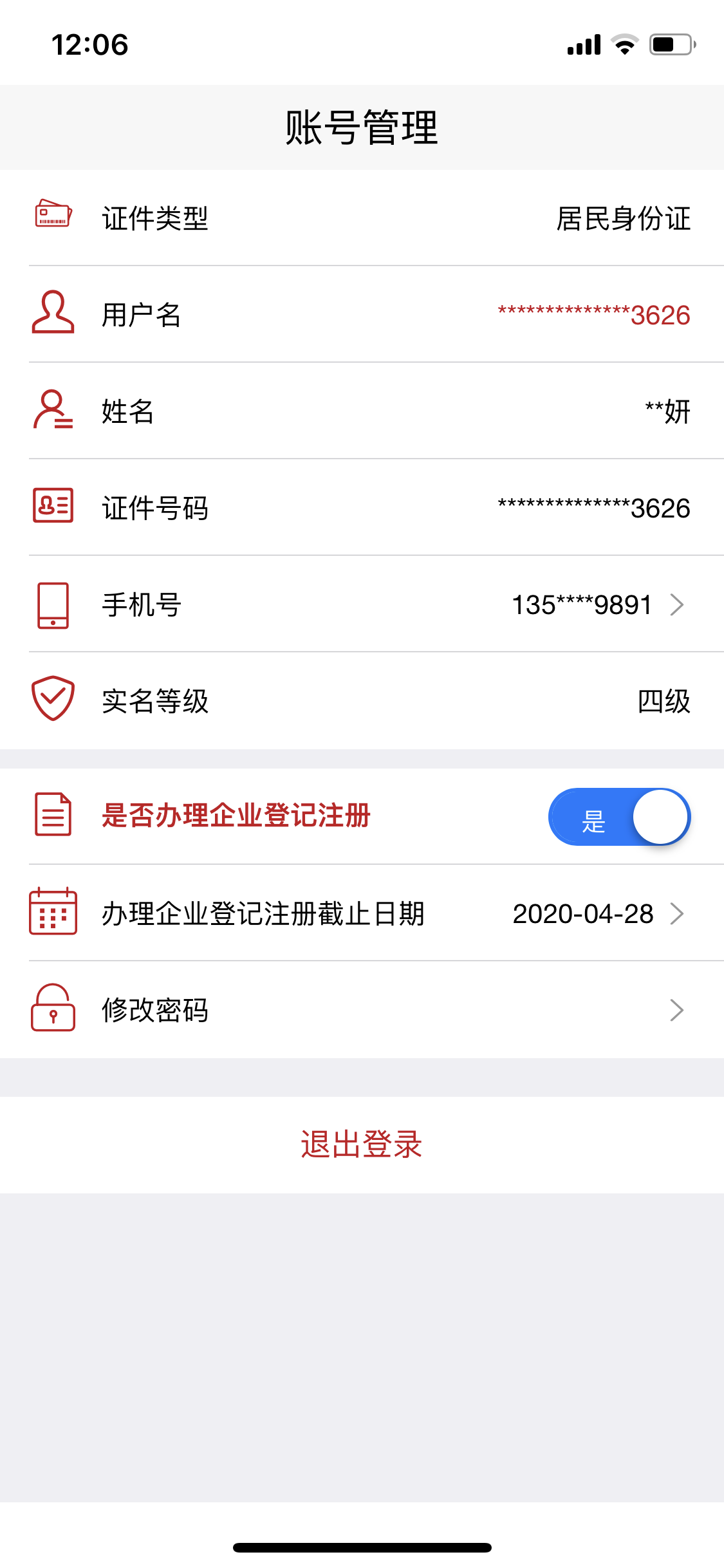This screenshot has height=1568, width=724.
Task: Open 修改密码 to change password
Action: pos(362,1010)
